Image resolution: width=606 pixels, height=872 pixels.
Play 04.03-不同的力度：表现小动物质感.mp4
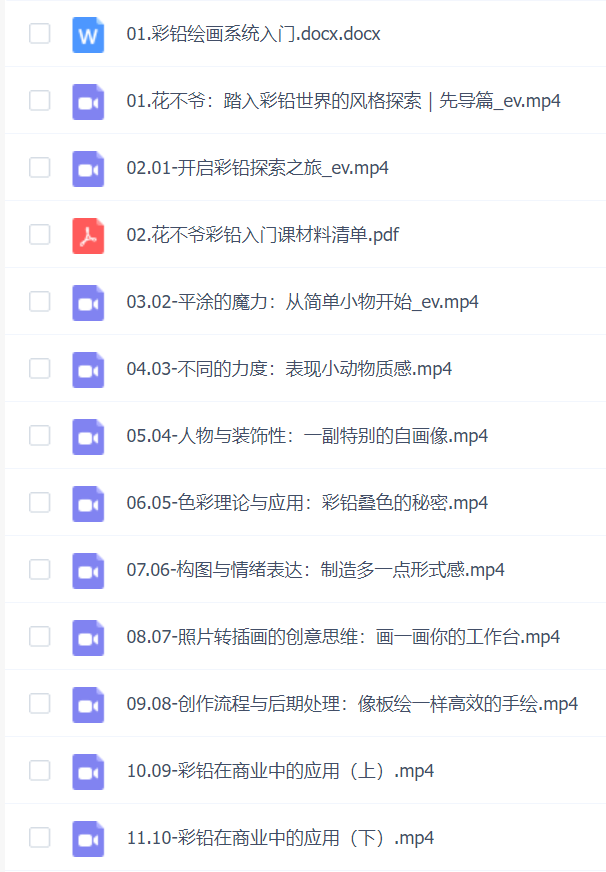coord(289,369)
